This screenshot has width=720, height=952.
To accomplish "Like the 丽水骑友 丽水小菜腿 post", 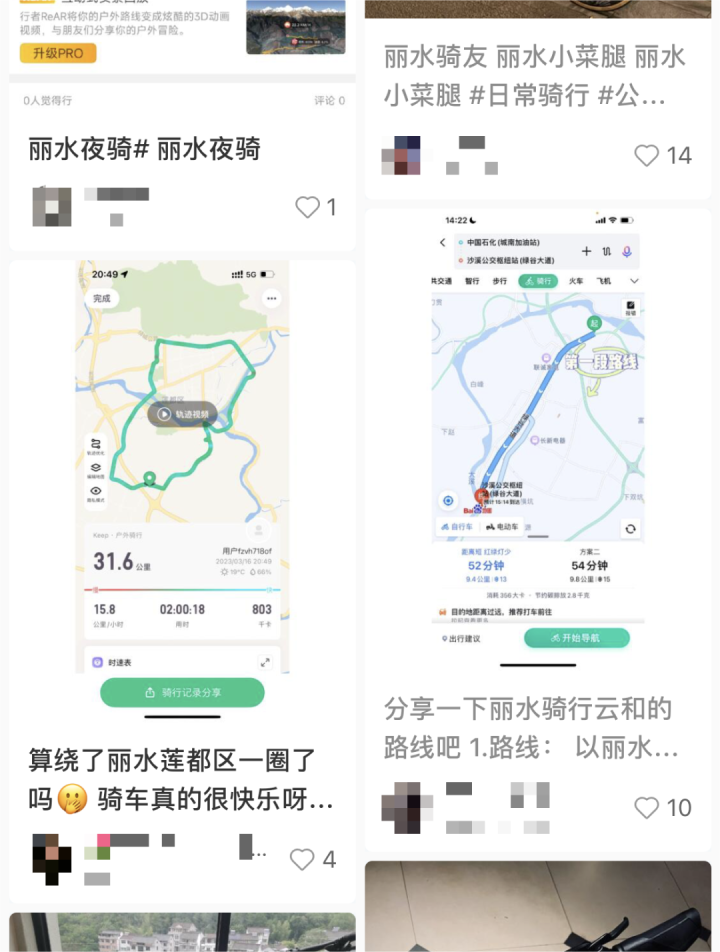I will [x=648, y=155].
